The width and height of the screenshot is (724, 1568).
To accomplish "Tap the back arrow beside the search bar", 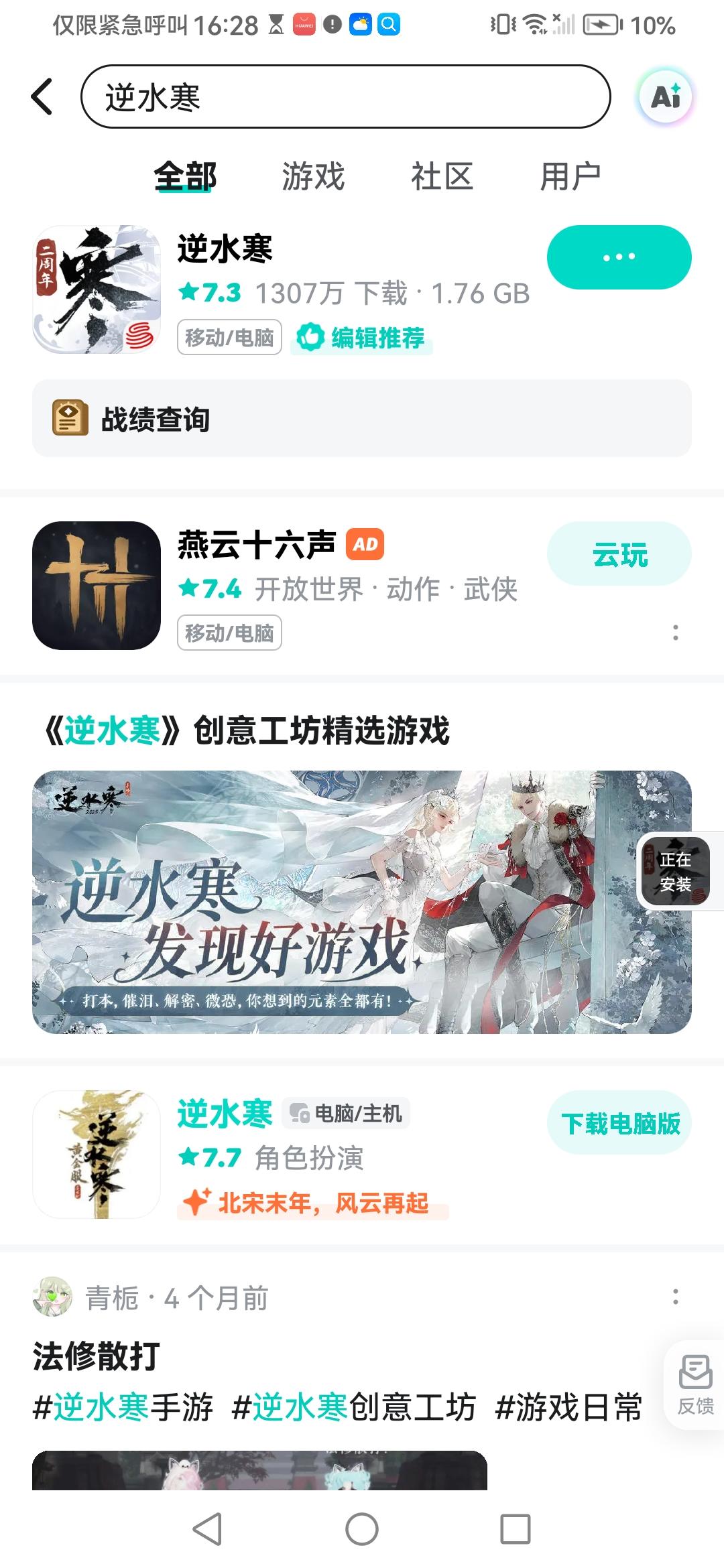I will [x=40, y=97].
